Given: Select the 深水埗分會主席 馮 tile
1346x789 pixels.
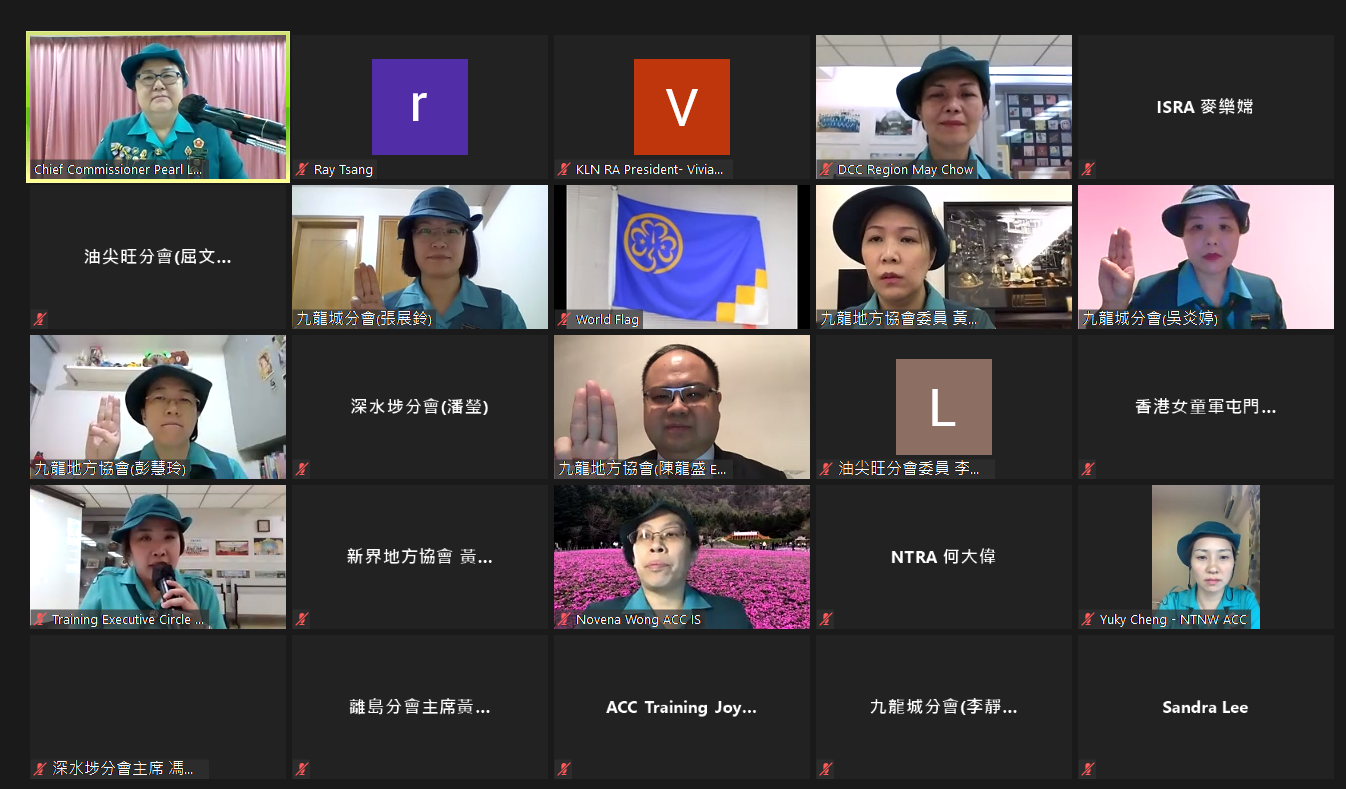Looking at the screenshot, I should 158,707.
